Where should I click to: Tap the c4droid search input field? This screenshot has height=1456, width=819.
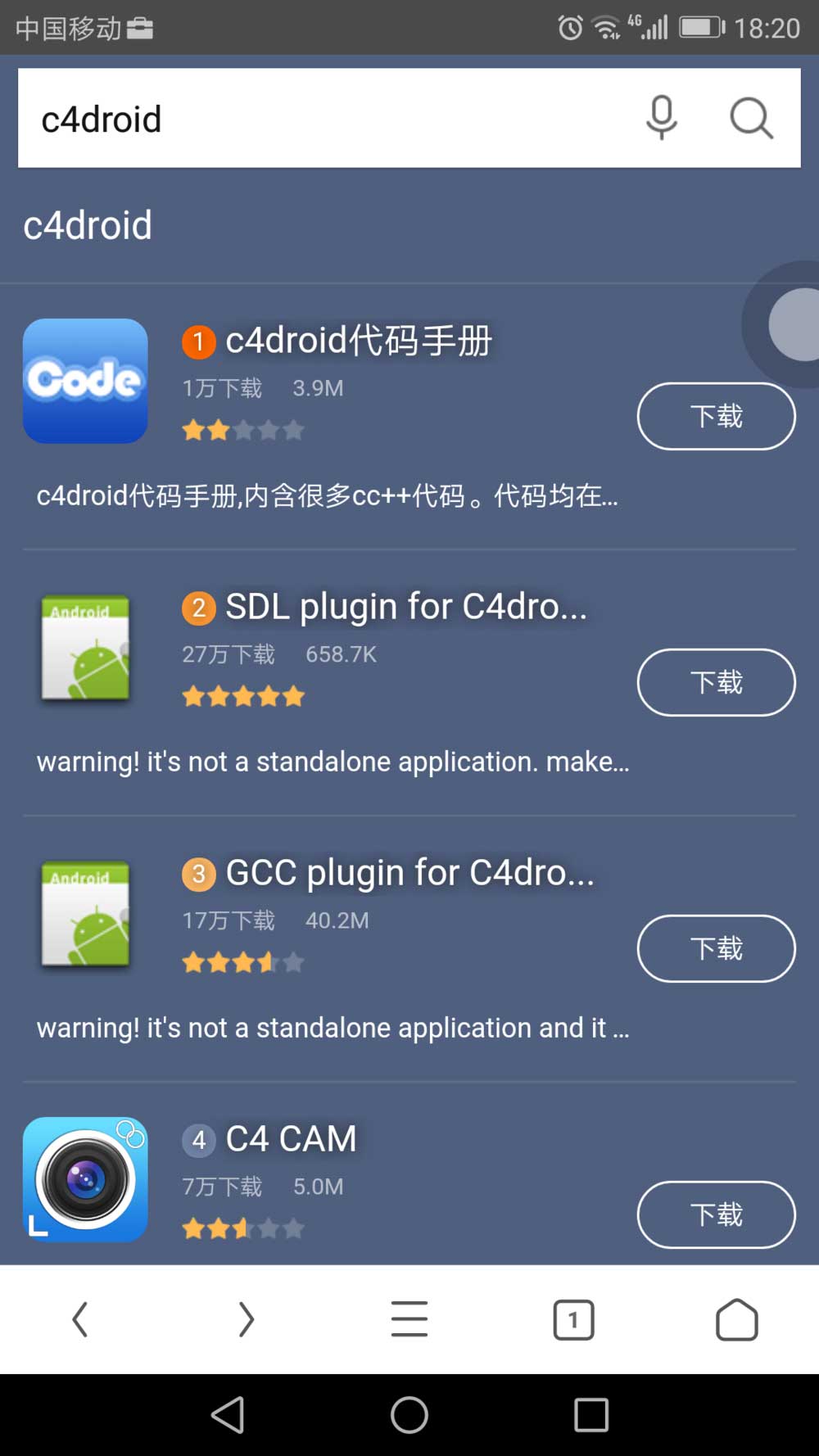click(328, 119)
